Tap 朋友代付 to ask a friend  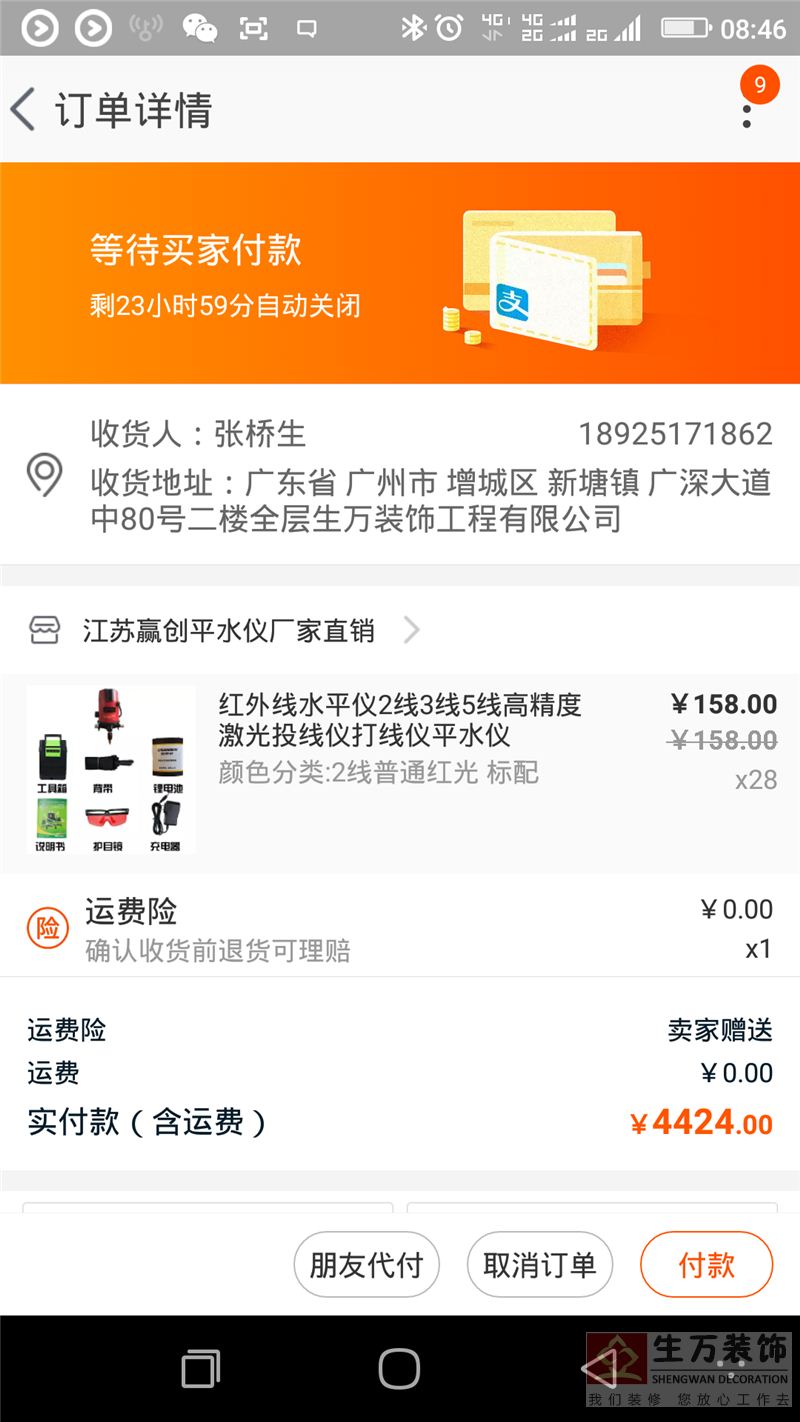[x=366, y=1265]
